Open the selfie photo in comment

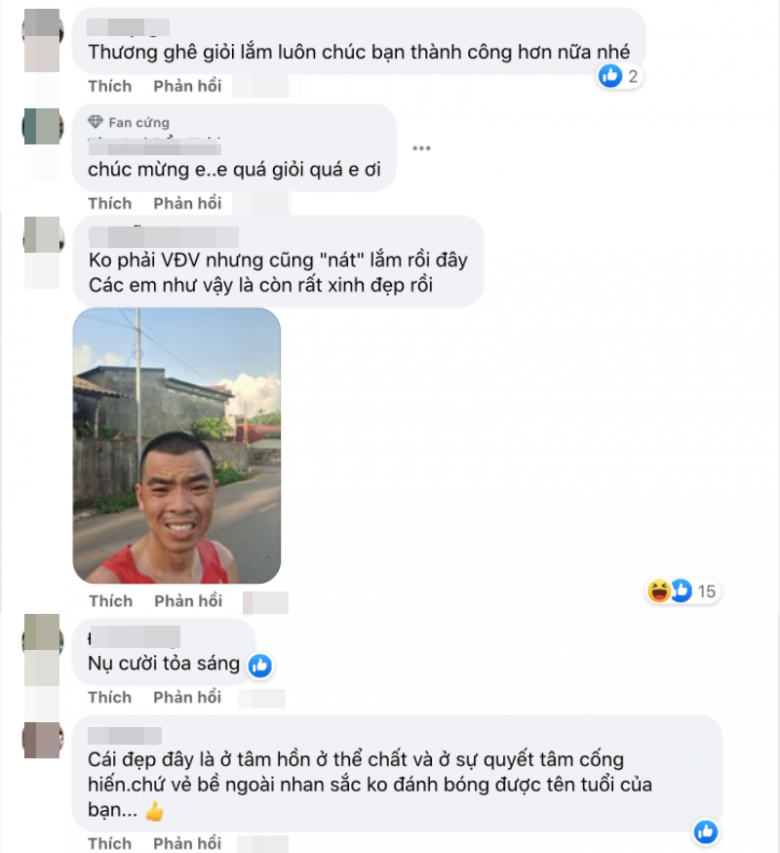tap(177, 445)
